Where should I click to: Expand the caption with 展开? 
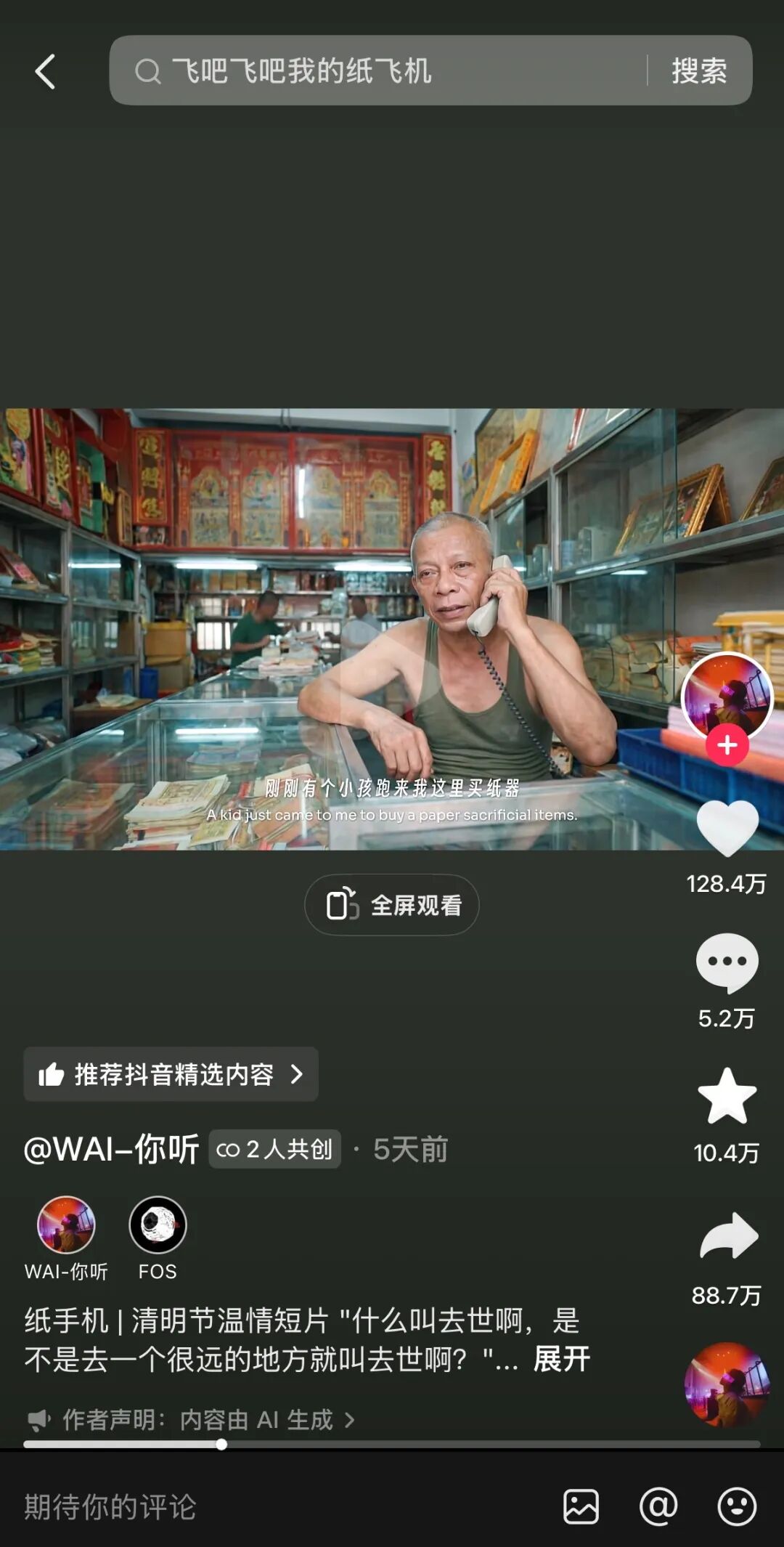pyautogui.click(x=561, y=1359)
